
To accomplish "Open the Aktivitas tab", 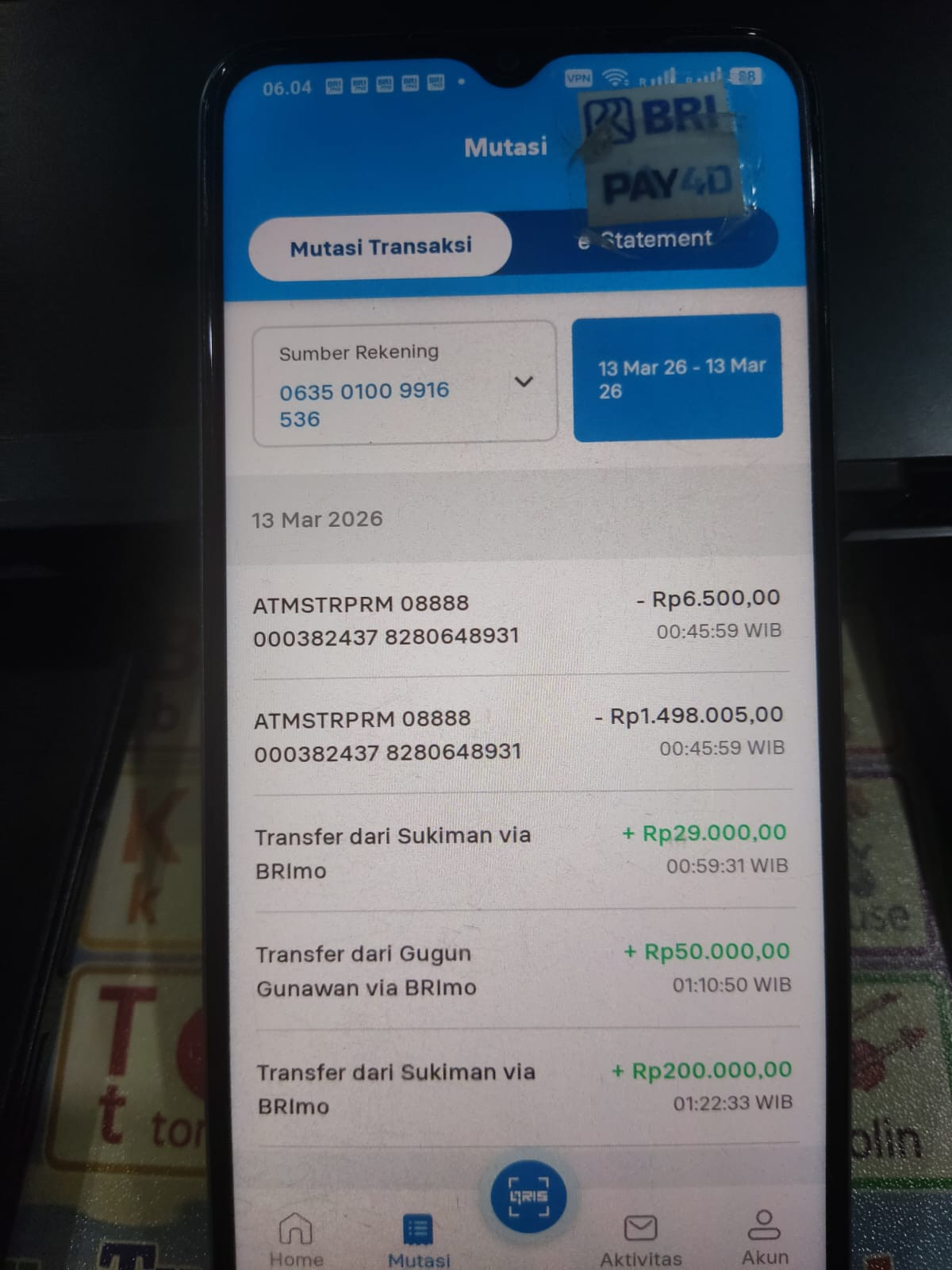I will (x=640, y=1240).
